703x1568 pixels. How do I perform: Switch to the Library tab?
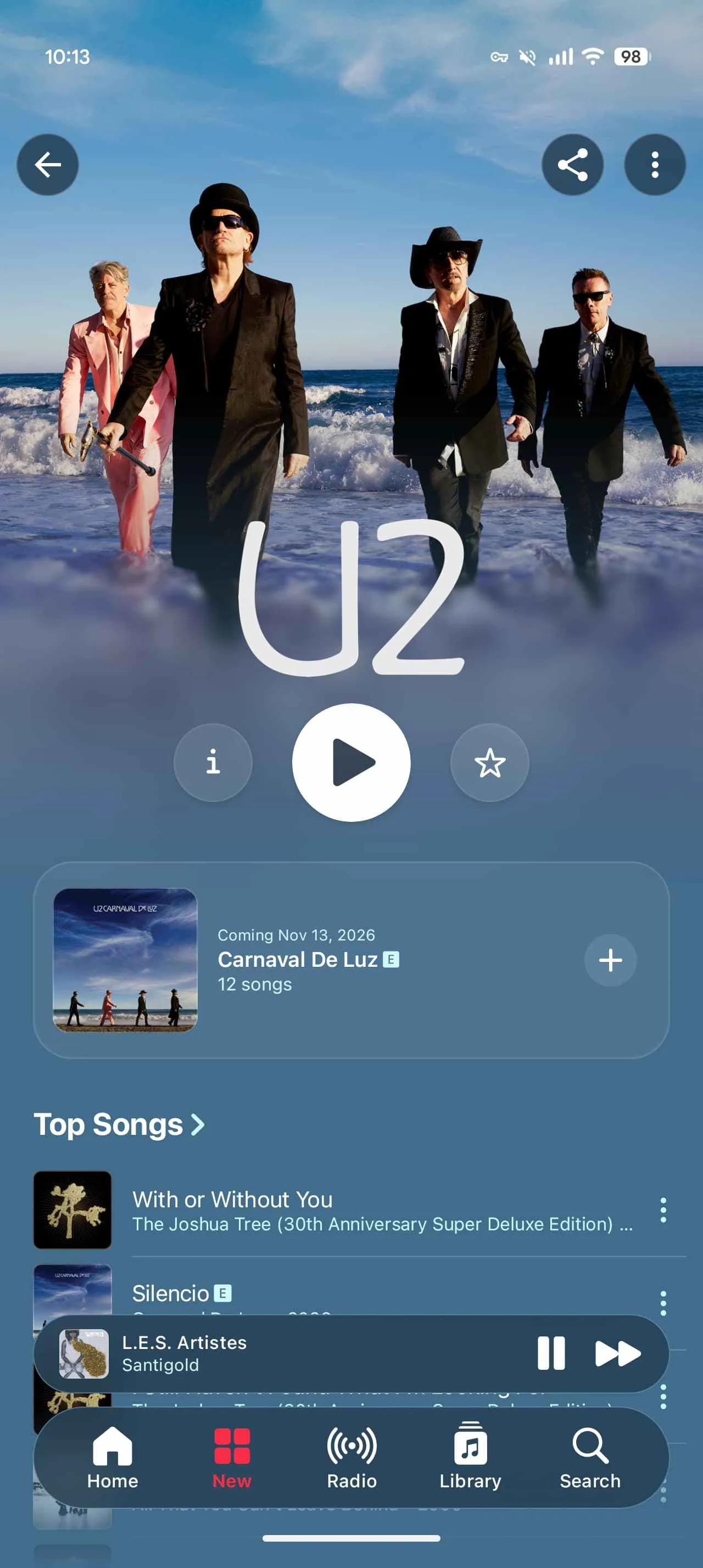(x=471, y=1458)
